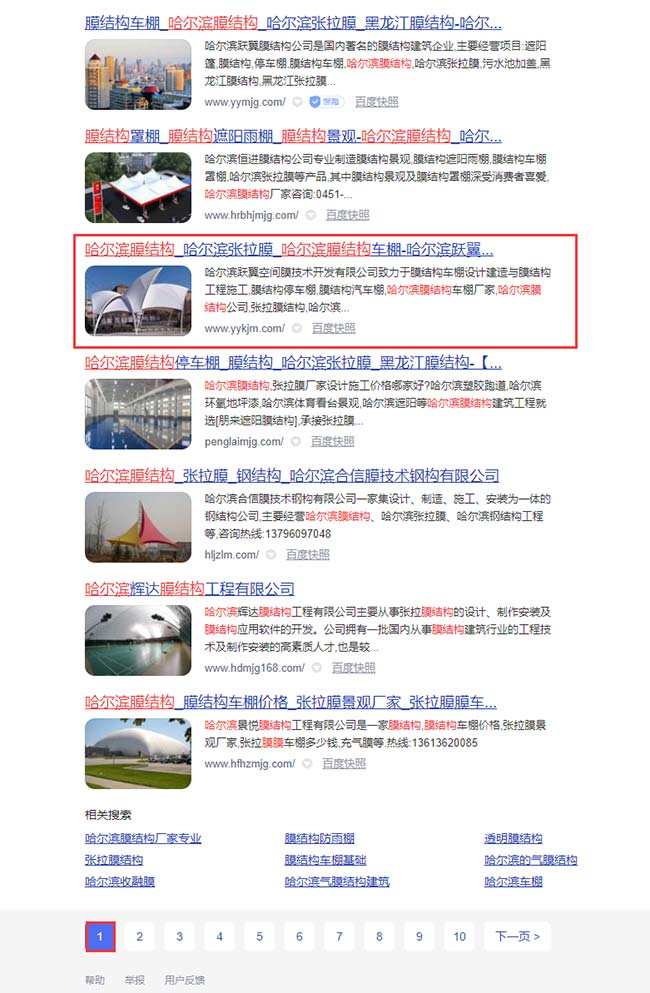Image resolution: width=650 pixels, height=993 pixels.
Task: Go to results page 2
Action: (x=140, y=937)
